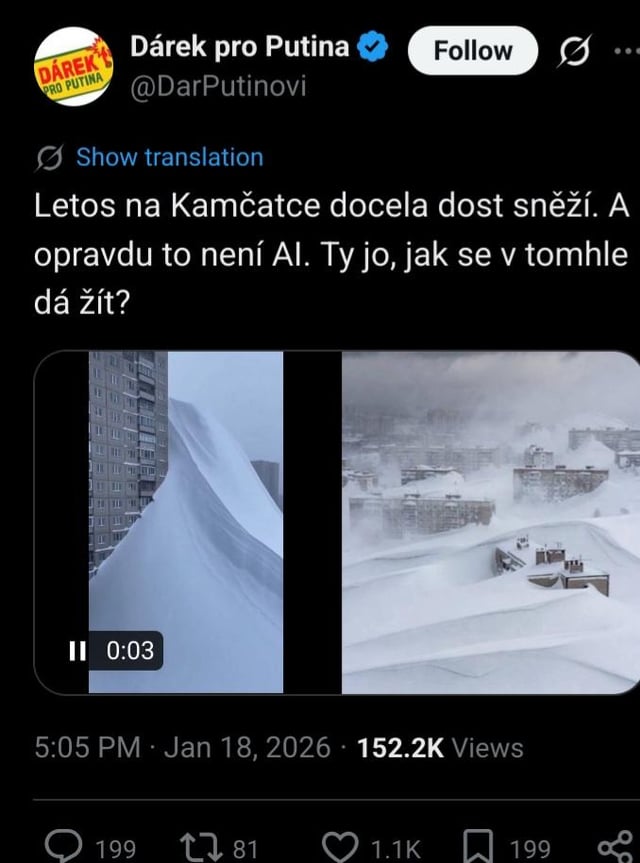The width and height of the screenshot is (640, 863).
Task: Pause the playing snow video
Action: tap(78, 651)
